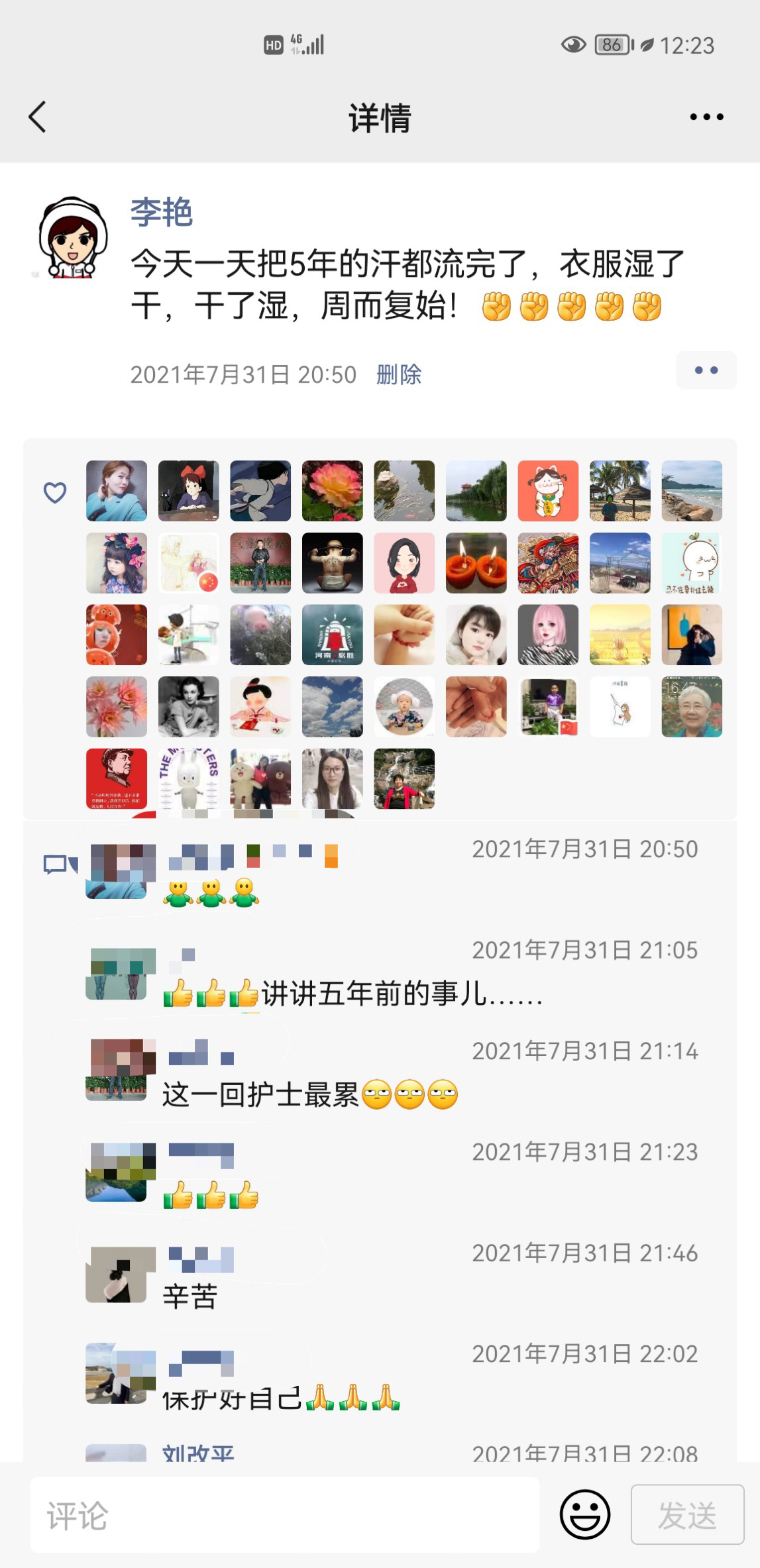The height and width of the screenshot is (1568, 760).
Task: Open the two-dot like/comment button
Action: tap(706, 370)
